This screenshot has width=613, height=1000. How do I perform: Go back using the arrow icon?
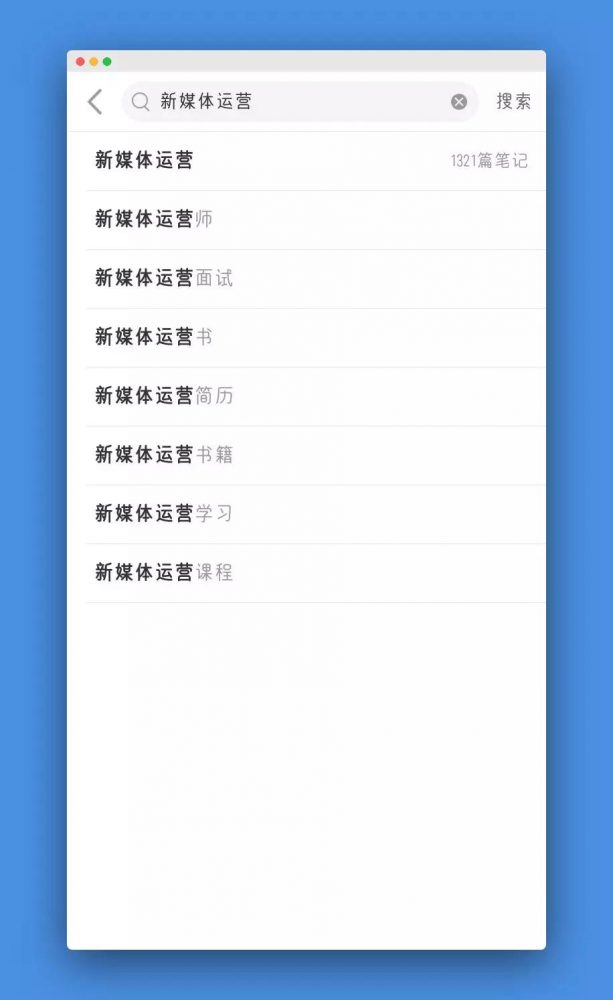(x=95, y=101)
